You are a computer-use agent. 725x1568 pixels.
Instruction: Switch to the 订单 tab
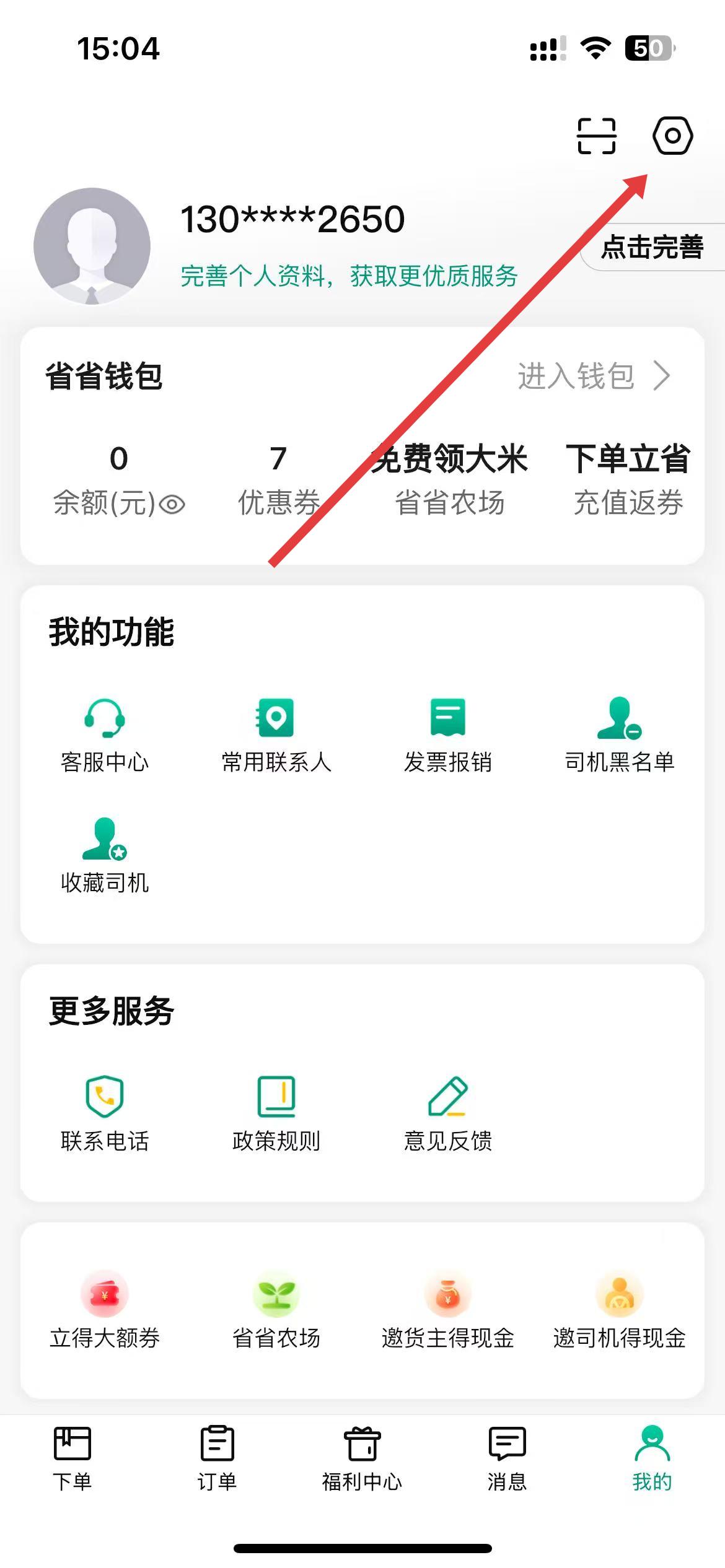point(217,1458)
